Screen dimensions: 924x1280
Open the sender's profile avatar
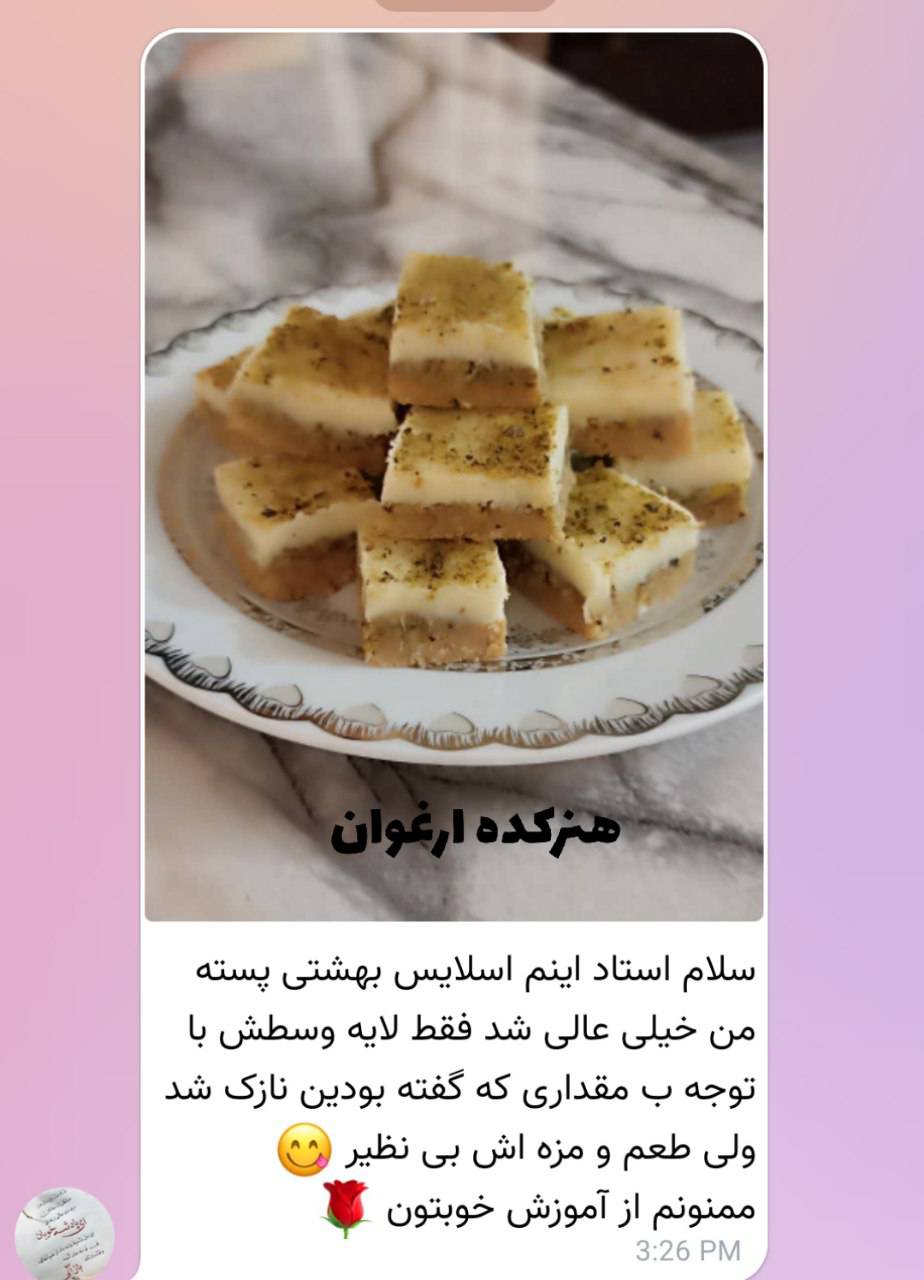tap(65, 1233)
